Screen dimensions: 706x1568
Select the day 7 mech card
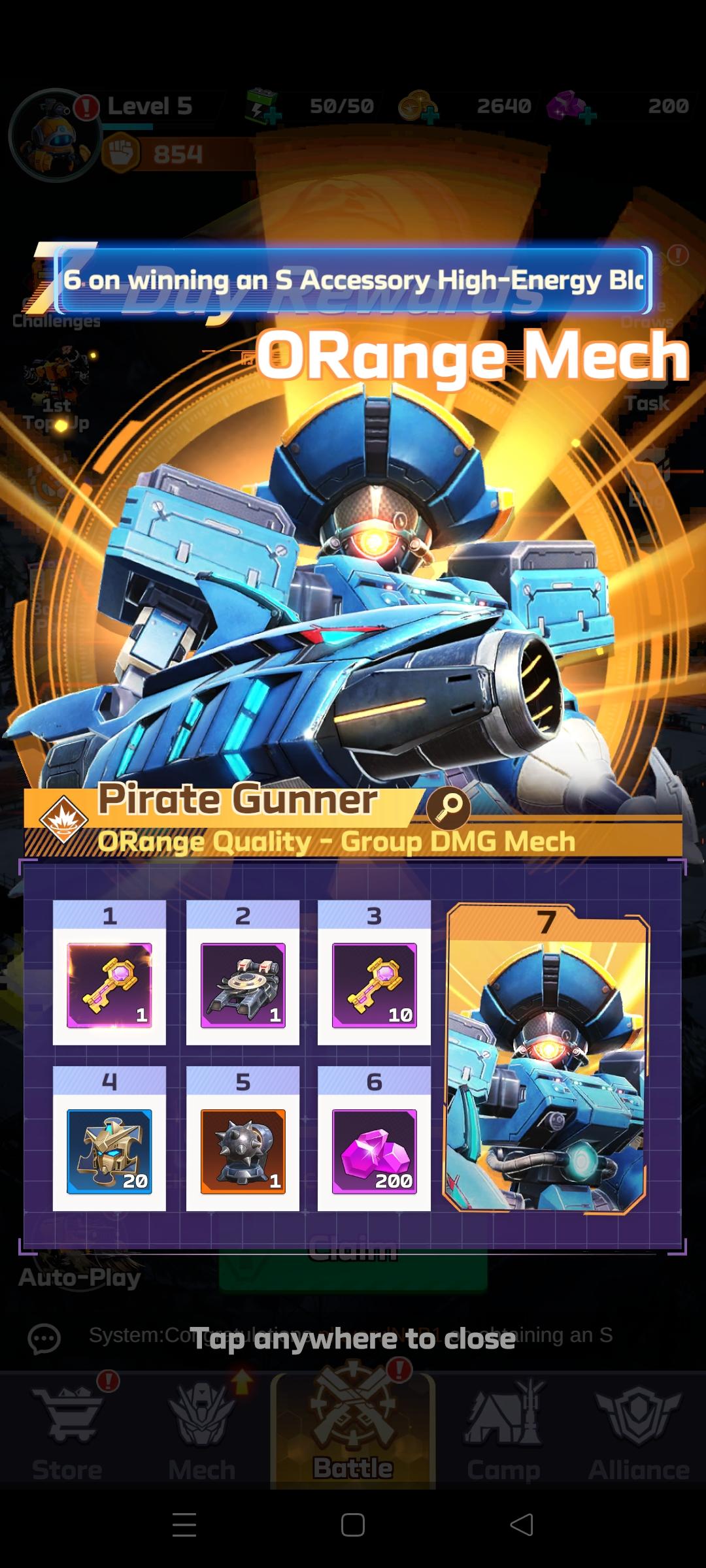point(546,1058)
